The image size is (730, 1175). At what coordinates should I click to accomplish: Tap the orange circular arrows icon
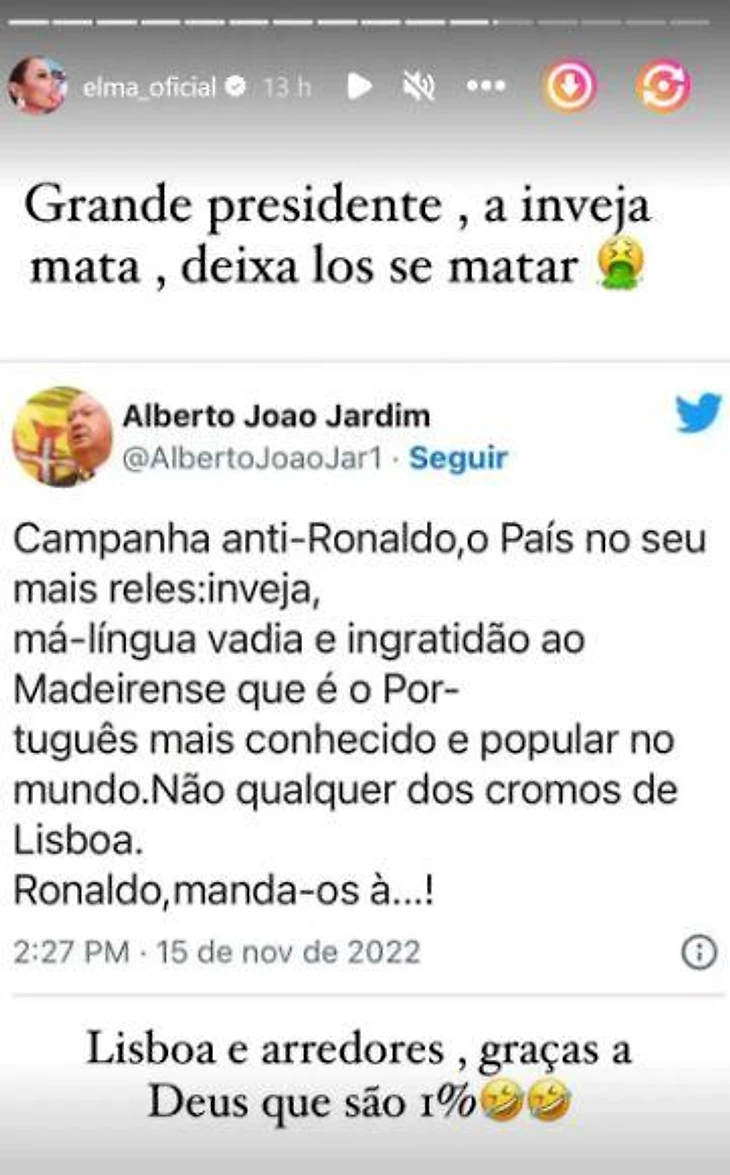pyautogui.click(x=663, y=85)
